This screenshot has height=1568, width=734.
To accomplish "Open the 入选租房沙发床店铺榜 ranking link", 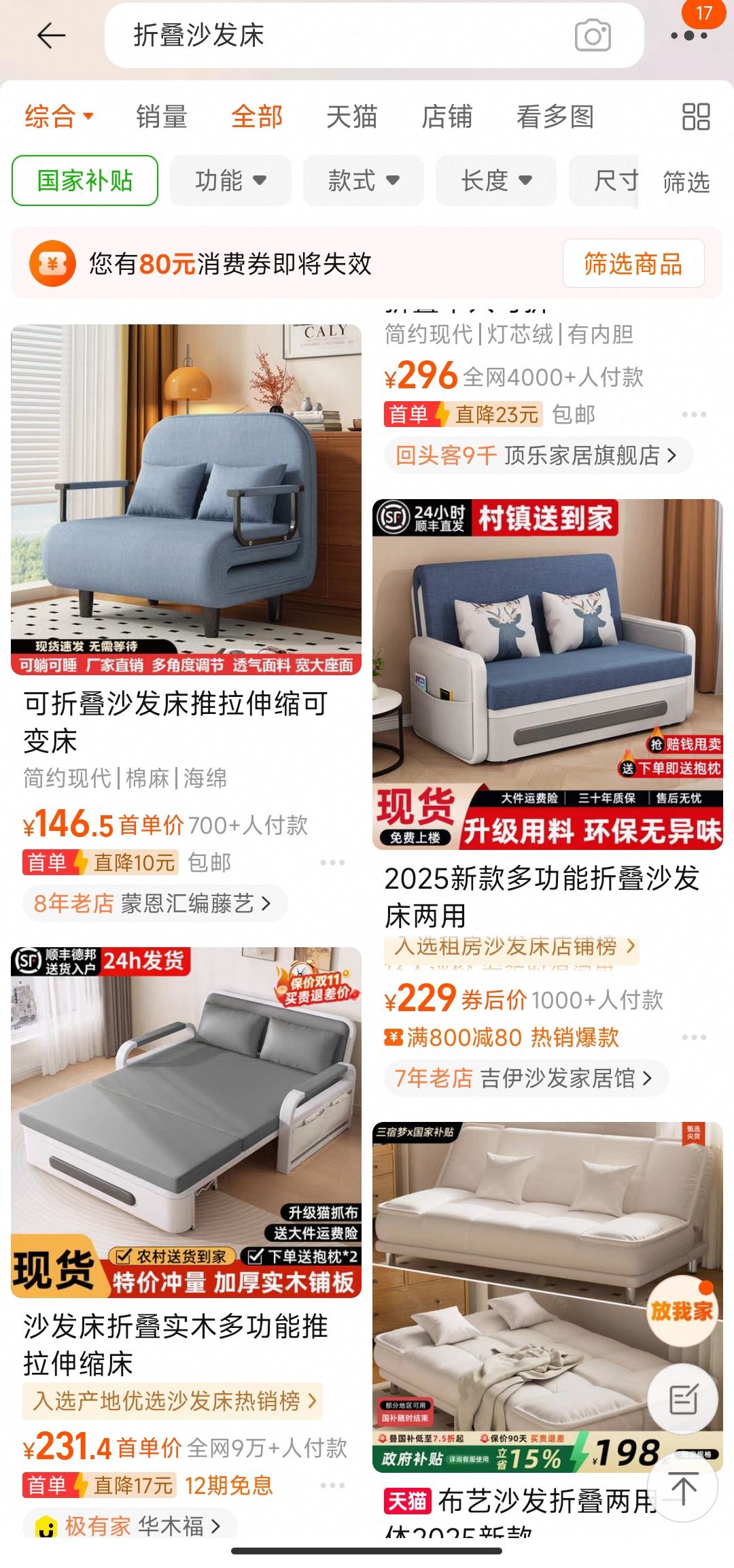I will pos(514,947).
